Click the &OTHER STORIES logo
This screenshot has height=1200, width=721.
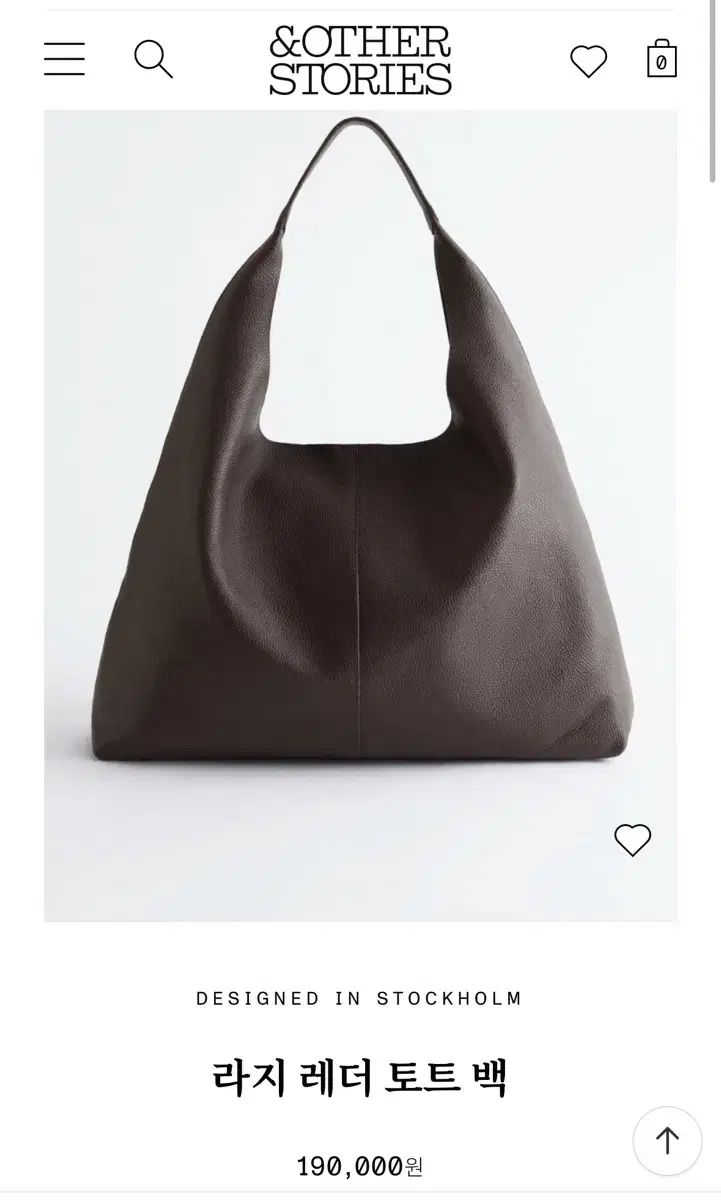pos(360,59)
